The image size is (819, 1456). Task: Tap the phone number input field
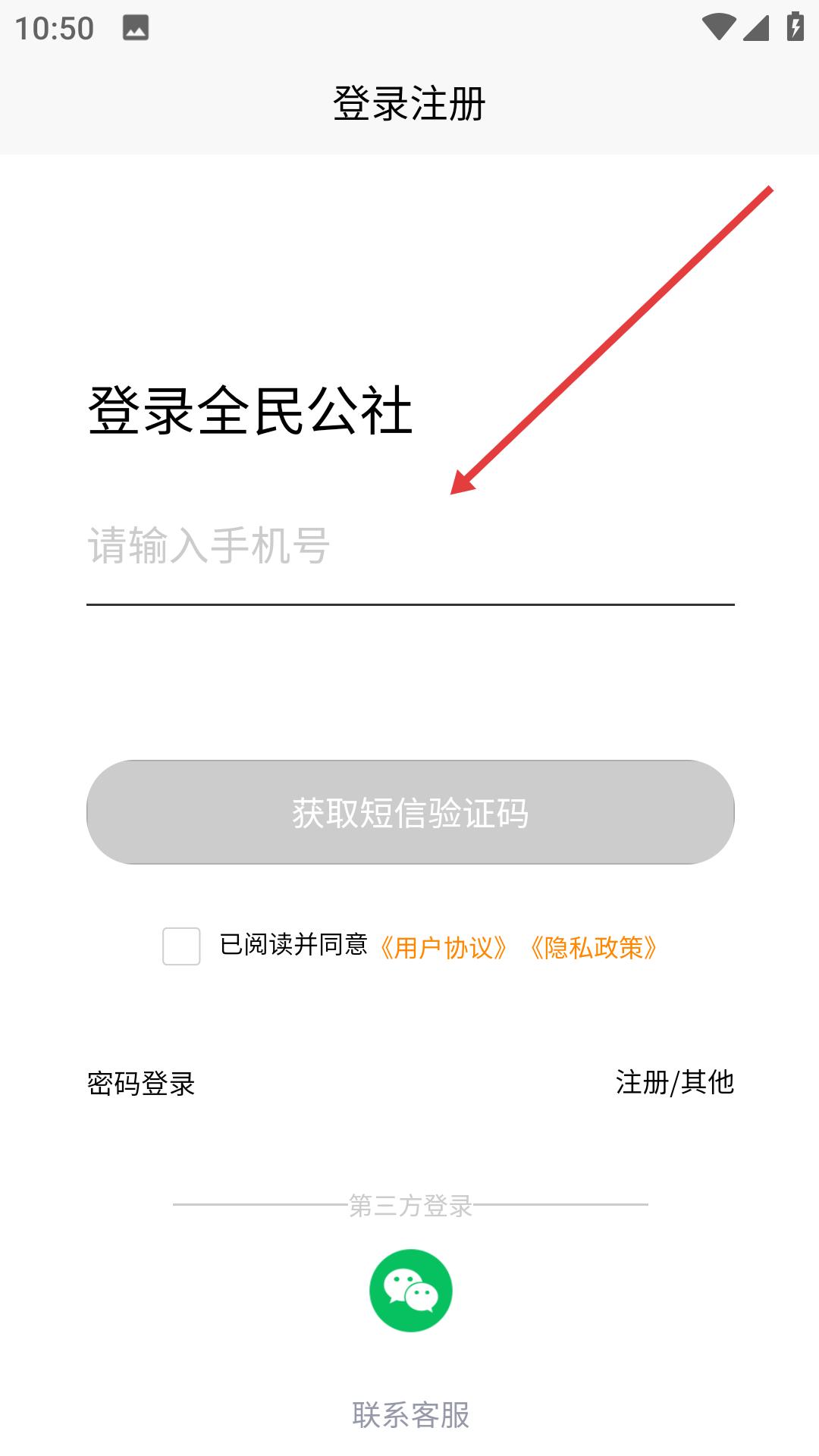pos(410,546)
